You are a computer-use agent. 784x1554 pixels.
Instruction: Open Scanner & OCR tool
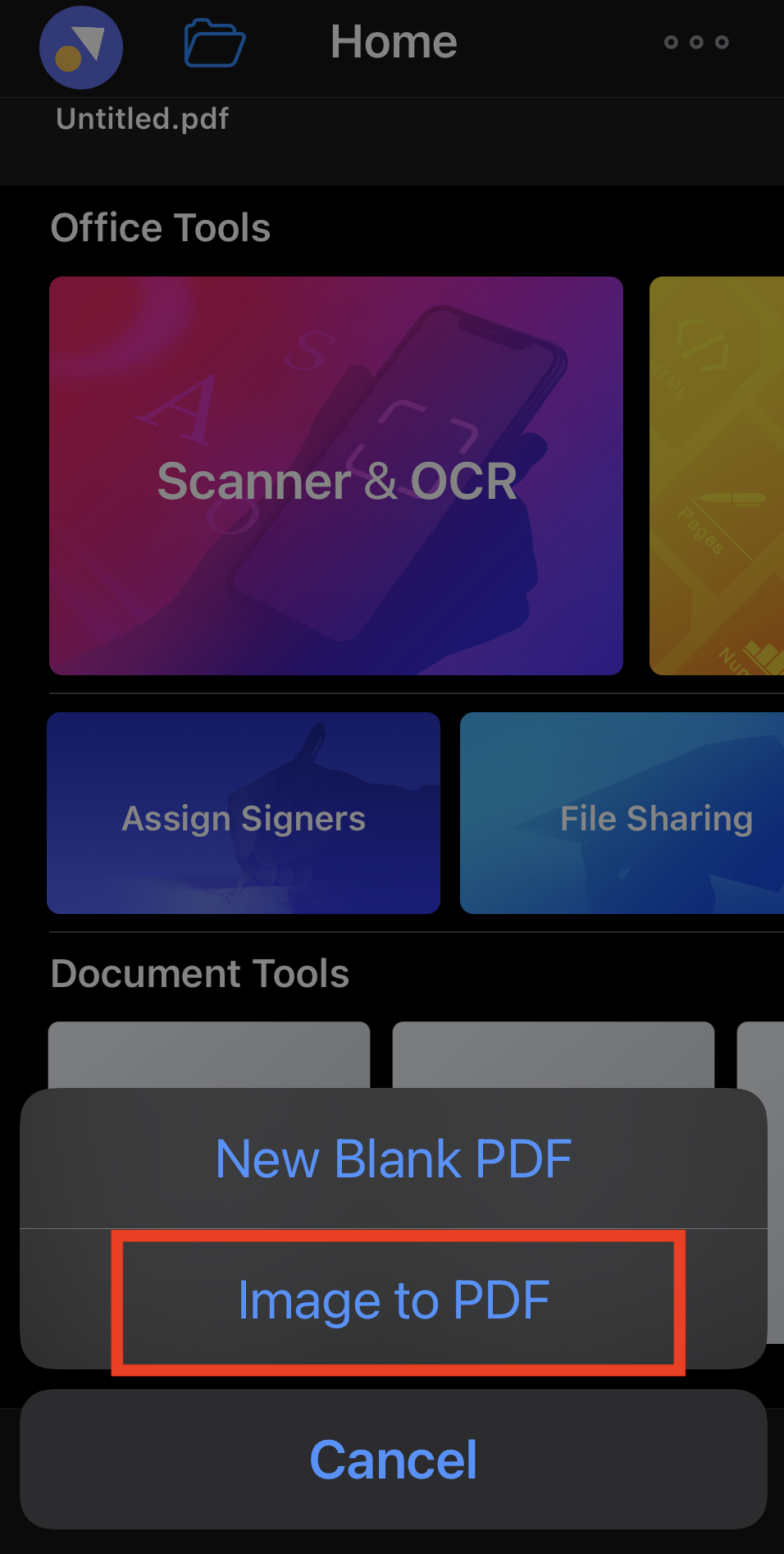click(x=336, y=476)
